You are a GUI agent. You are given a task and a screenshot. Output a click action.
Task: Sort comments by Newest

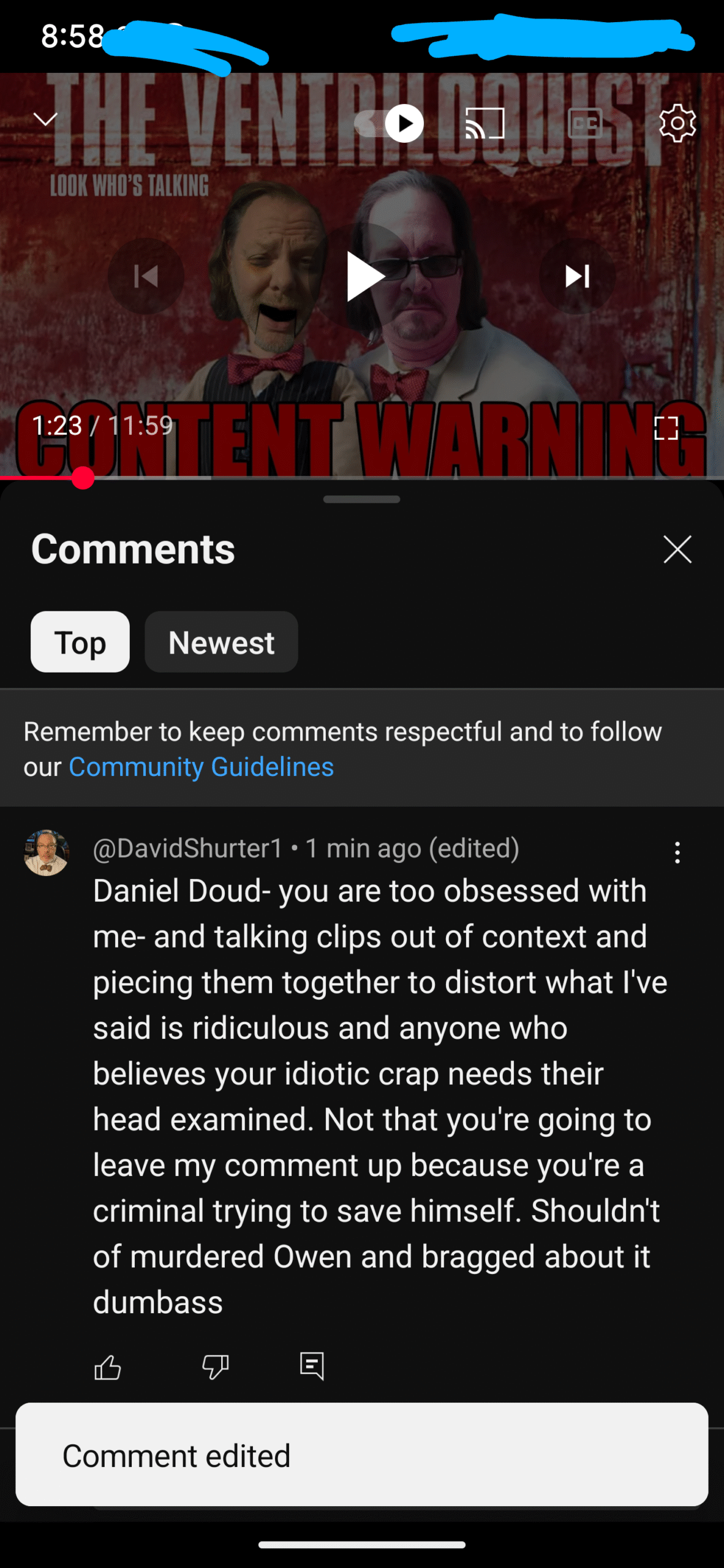[x=221, y=642]
